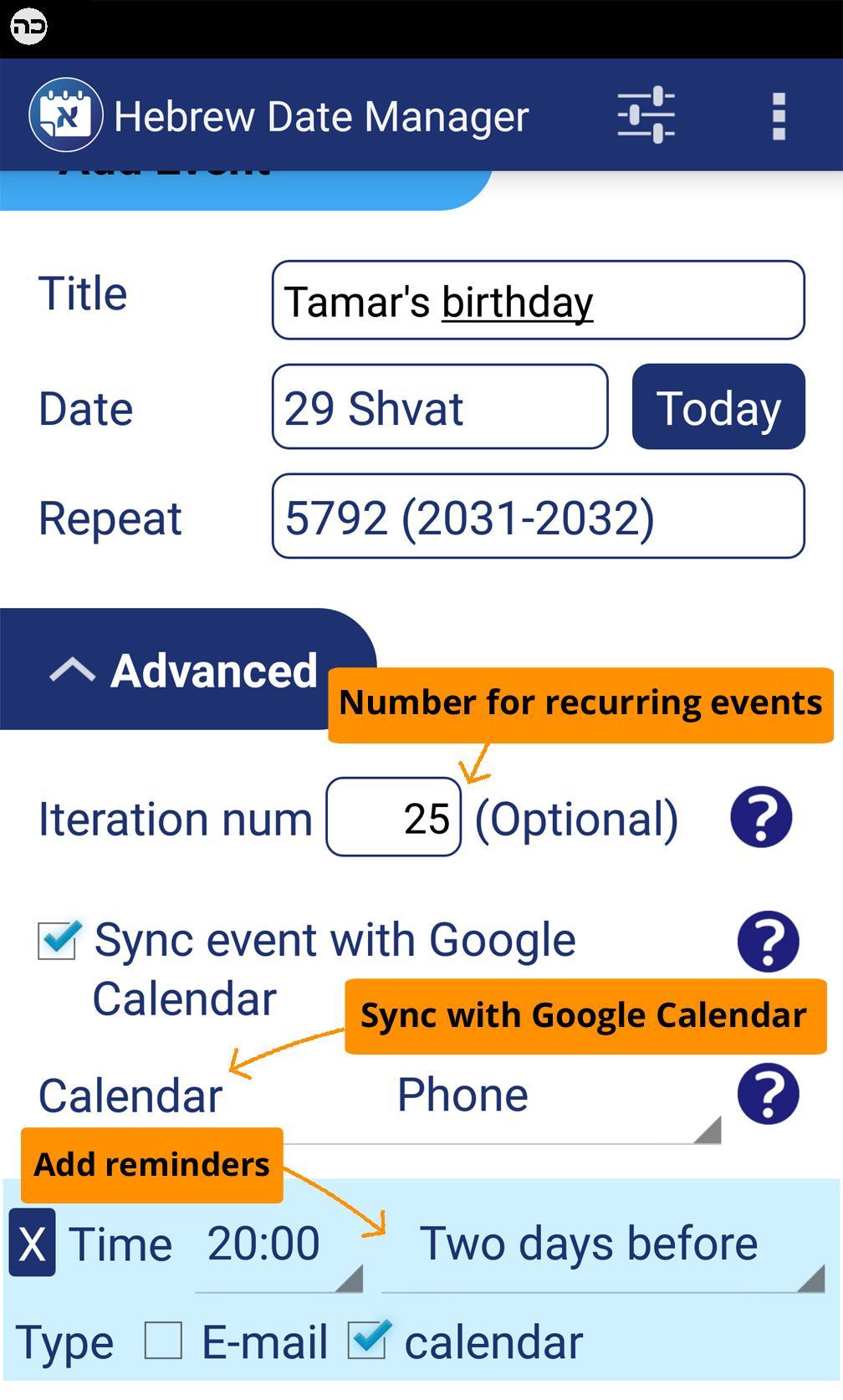Uncheck Sync event with Google Calendar

click(56, 938)
